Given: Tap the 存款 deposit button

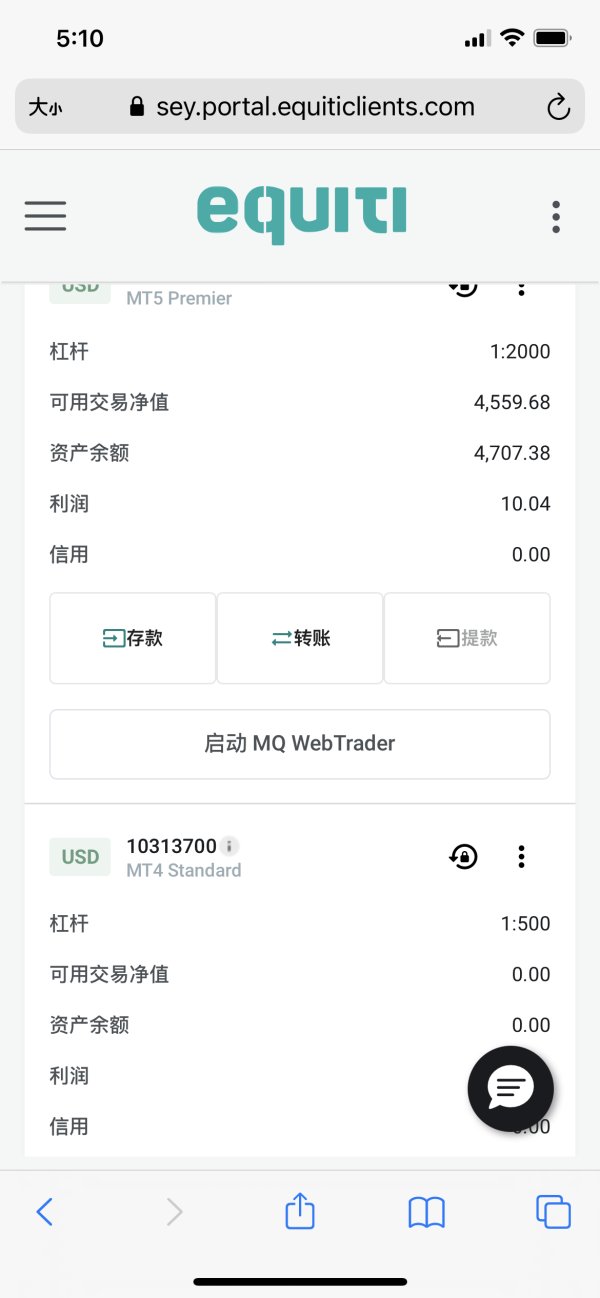Looking at the screenshot, I should coord(133,638).
